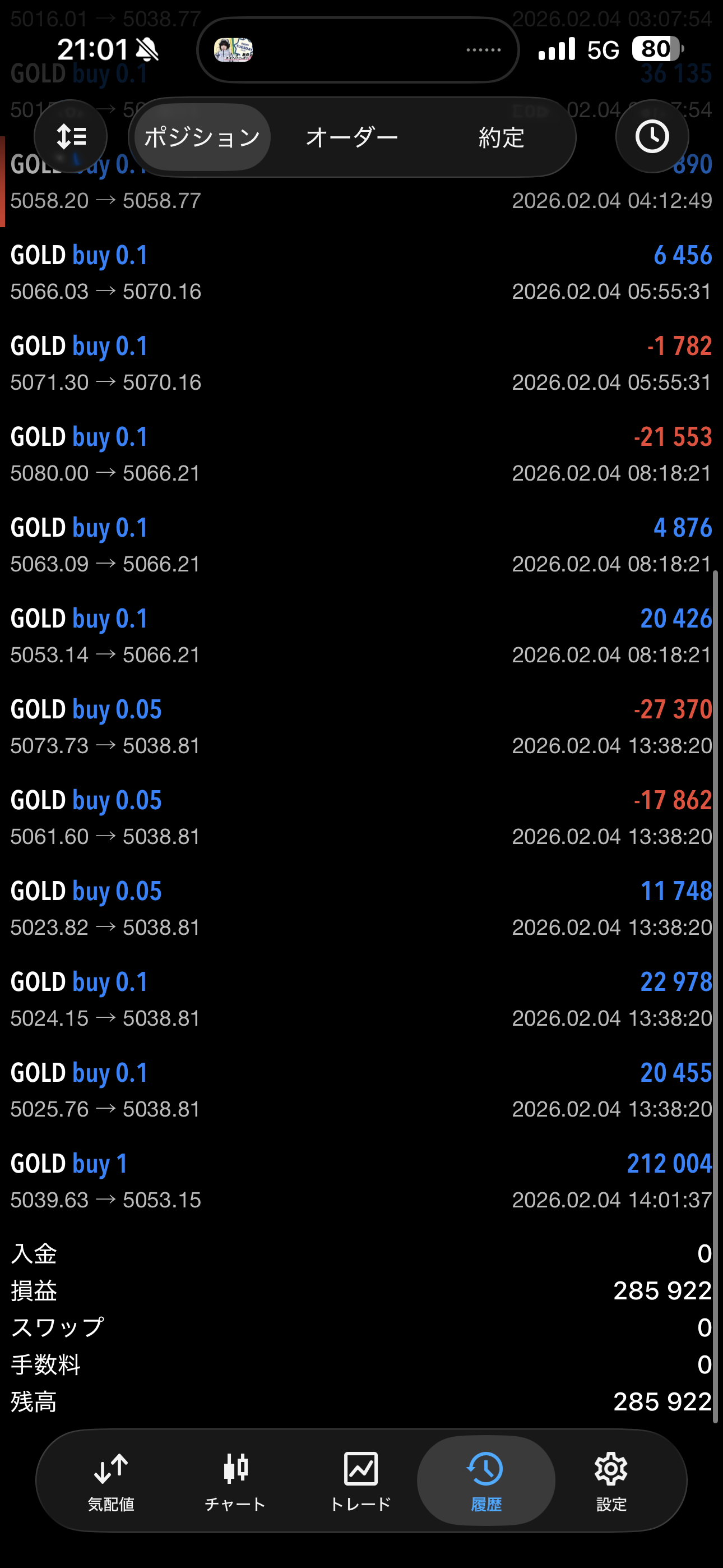View the GOLD trade with -21 553 loss
Viewport: 723px width, 1568px height.
[x=361, y=454]
